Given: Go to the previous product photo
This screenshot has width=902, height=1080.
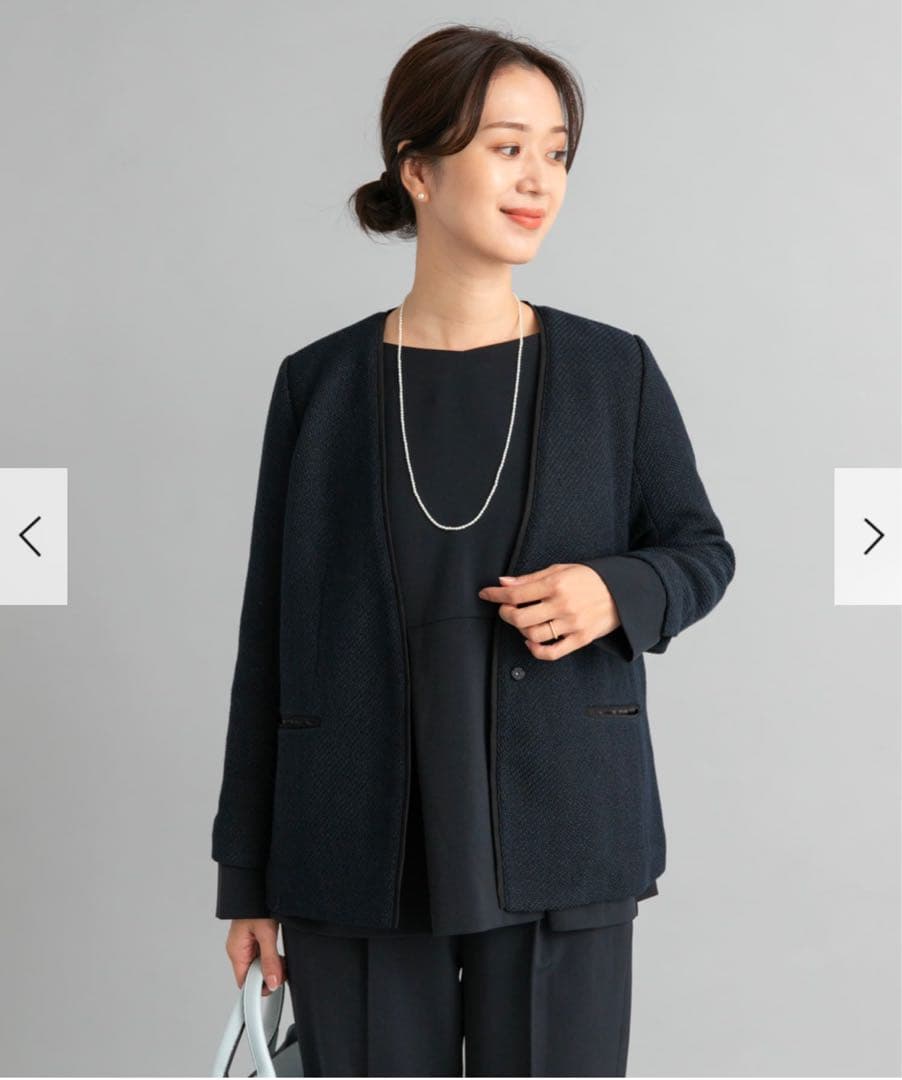Looking at the screenshot, I should pos(32,536).
